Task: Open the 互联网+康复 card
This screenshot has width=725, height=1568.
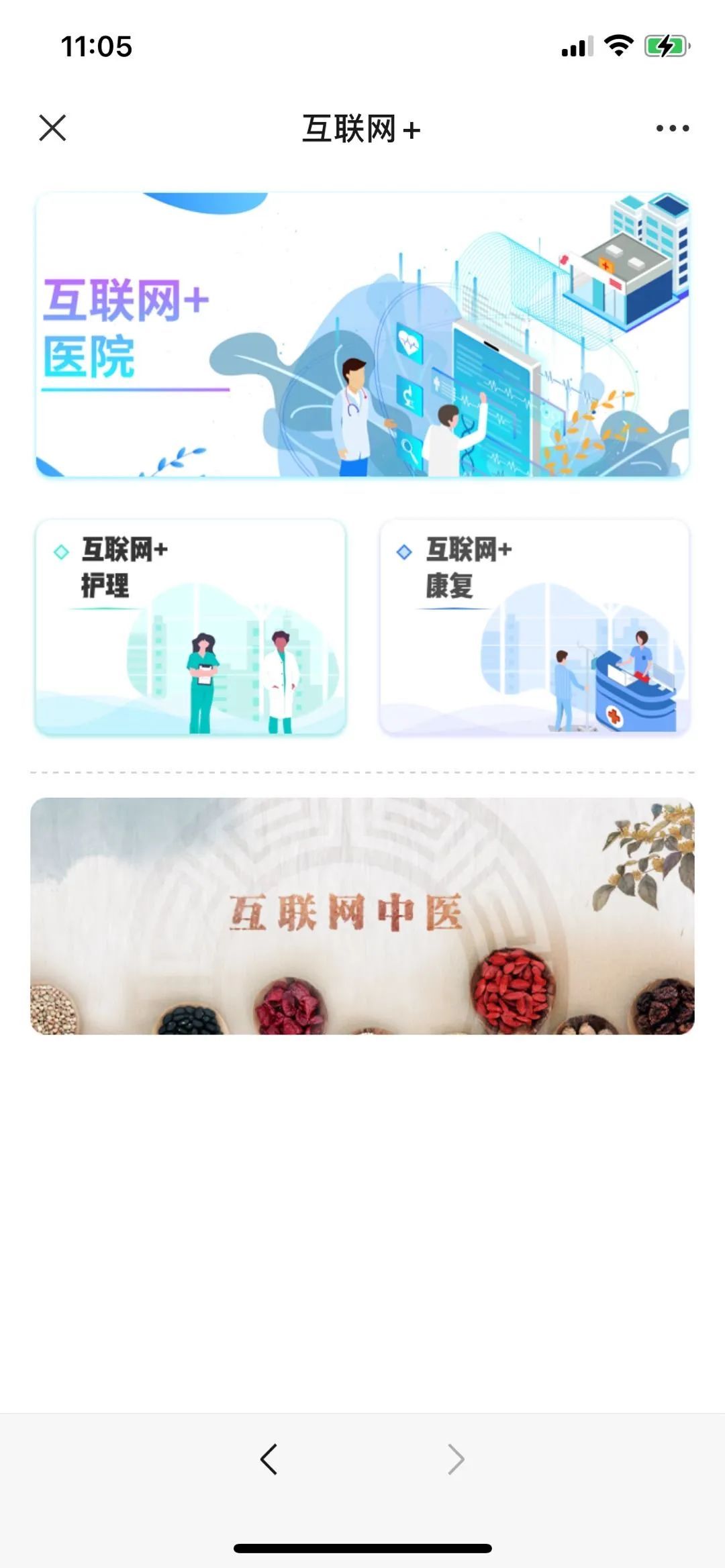Action: coord(534,627)
